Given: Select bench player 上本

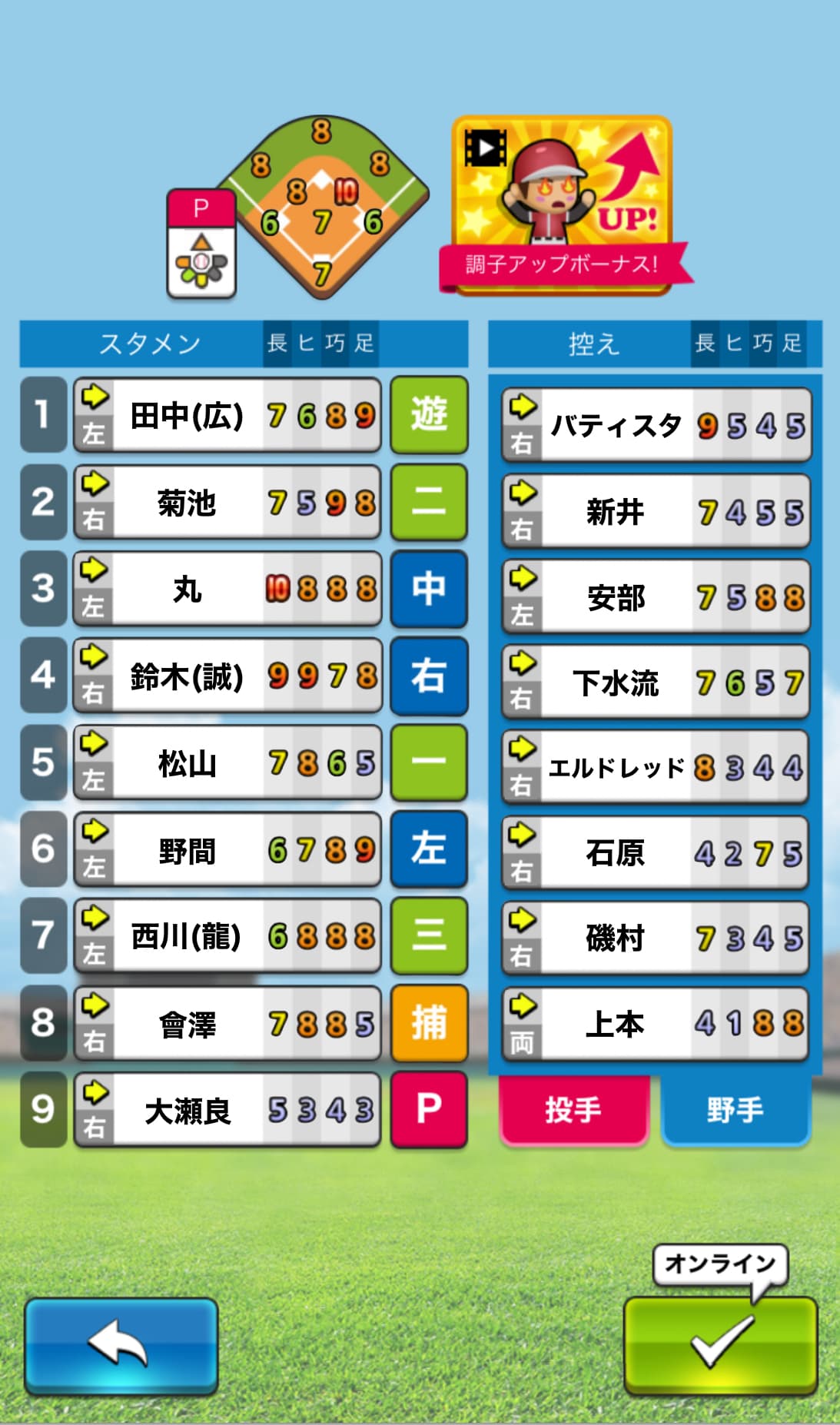Looking at the screenshot, I should tap(656, 1023).
